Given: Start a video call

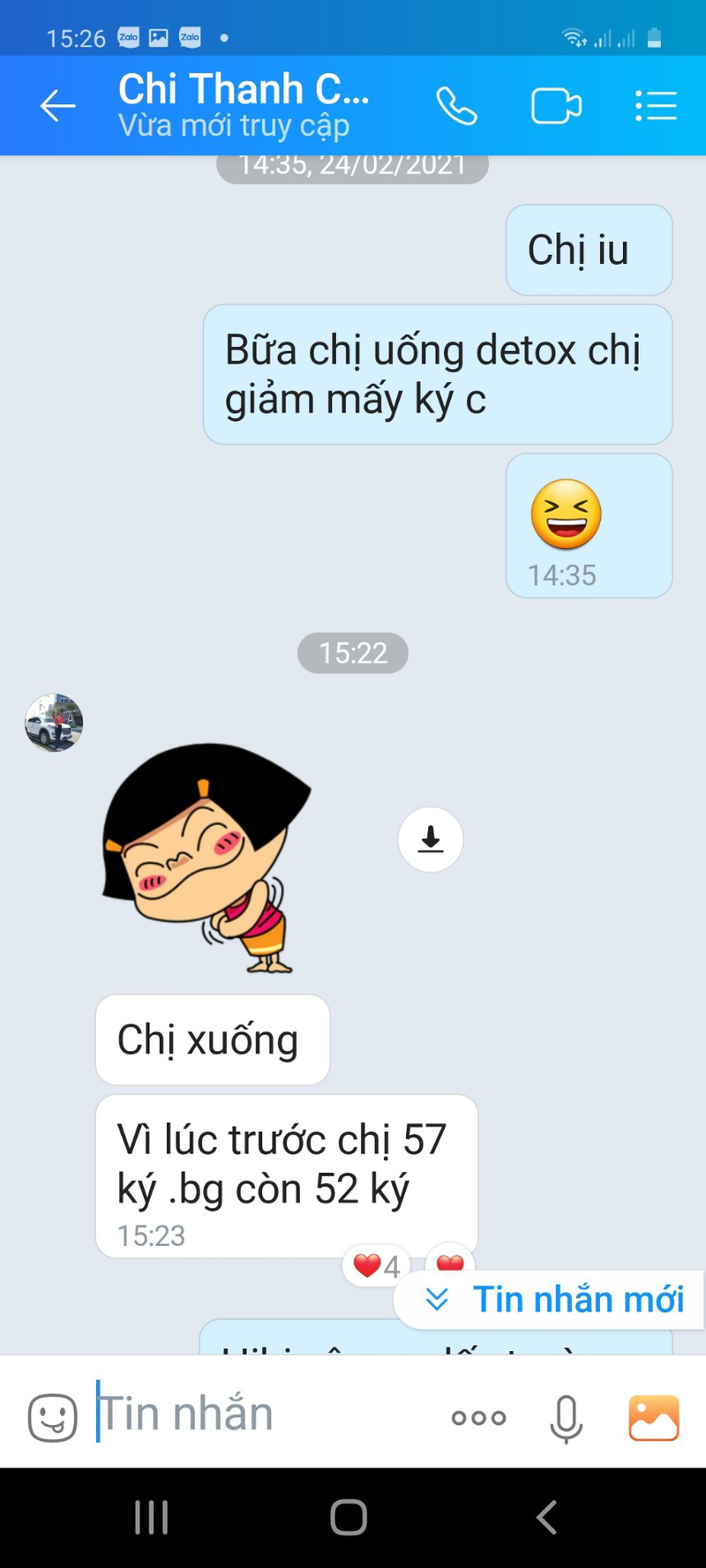Looking at the screenshot, I should (556, 107).
